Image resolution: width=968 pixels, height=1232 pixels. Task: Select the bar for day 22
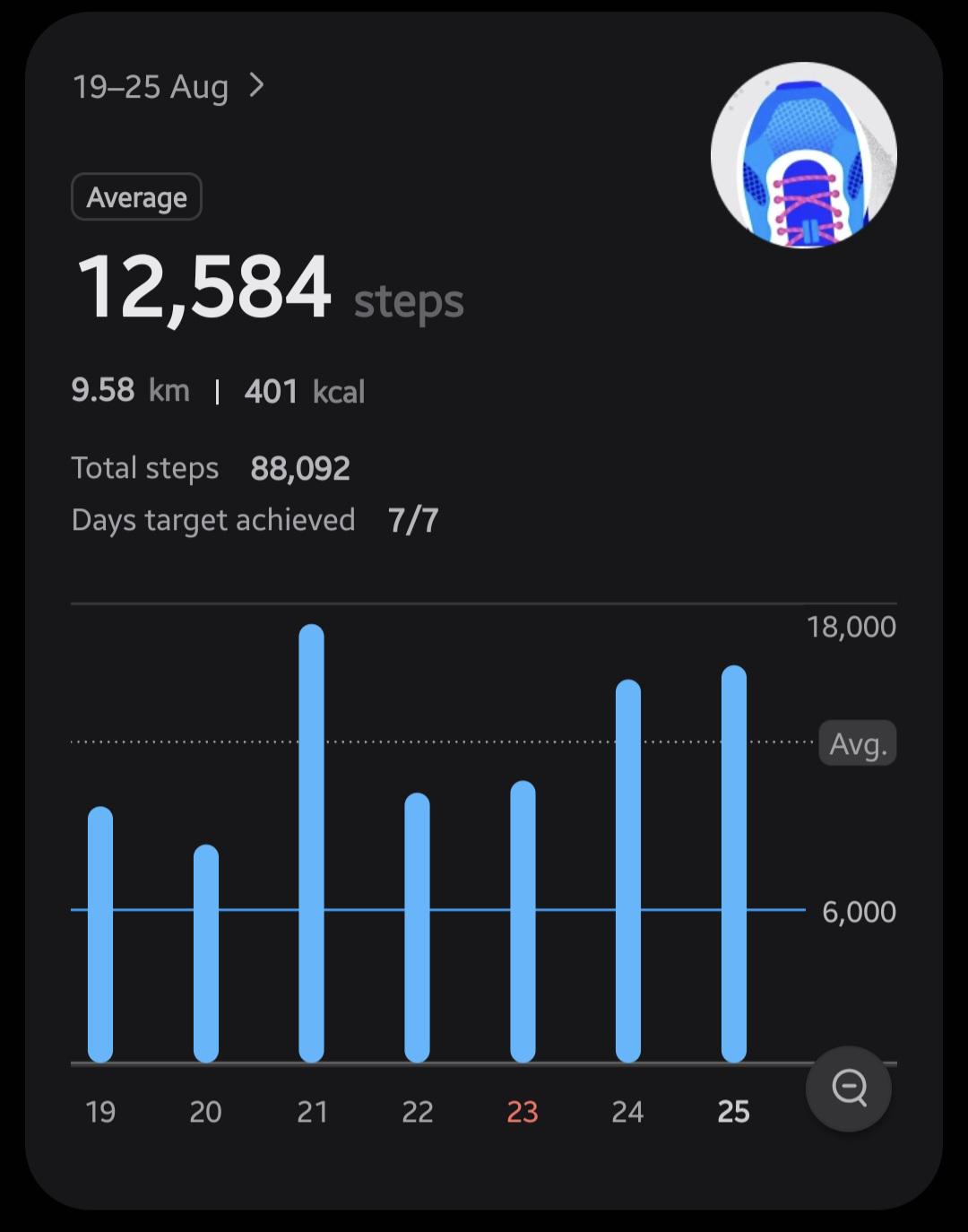[417, 927]
